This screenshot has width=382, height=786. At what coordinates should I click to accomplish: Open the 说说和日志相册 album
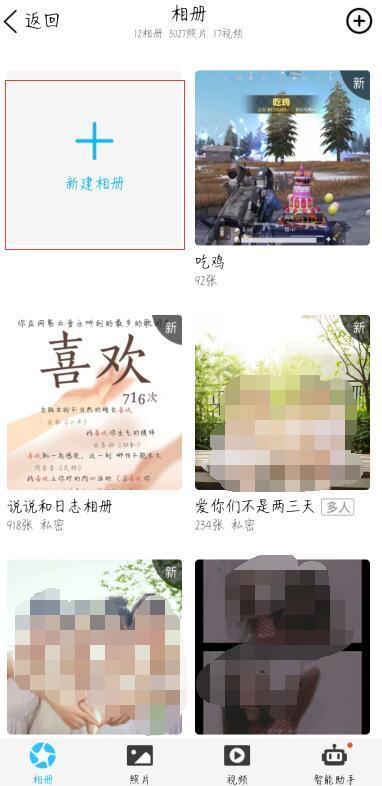tap(94, 402)
